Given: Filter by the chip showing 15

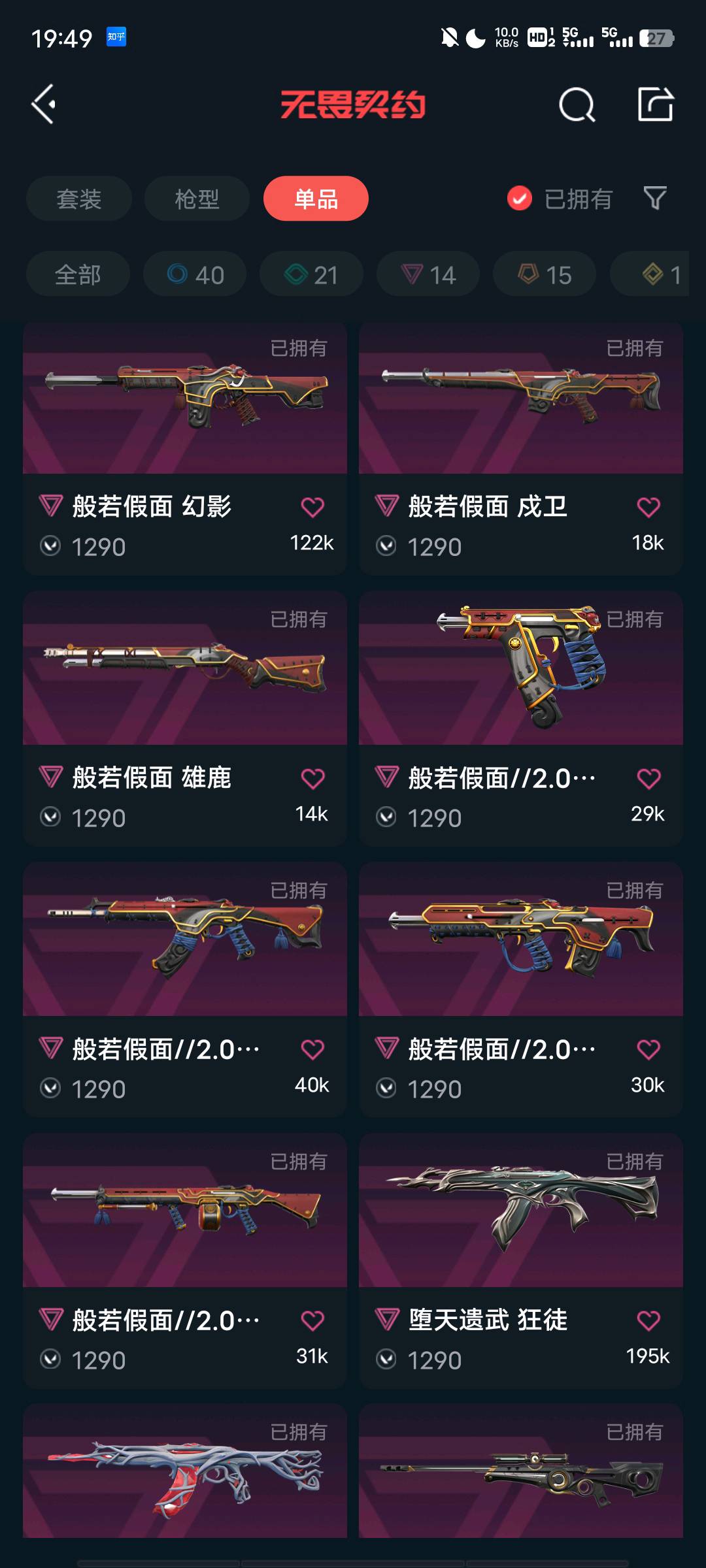Looking at the screenshot, I should [544, 274].
